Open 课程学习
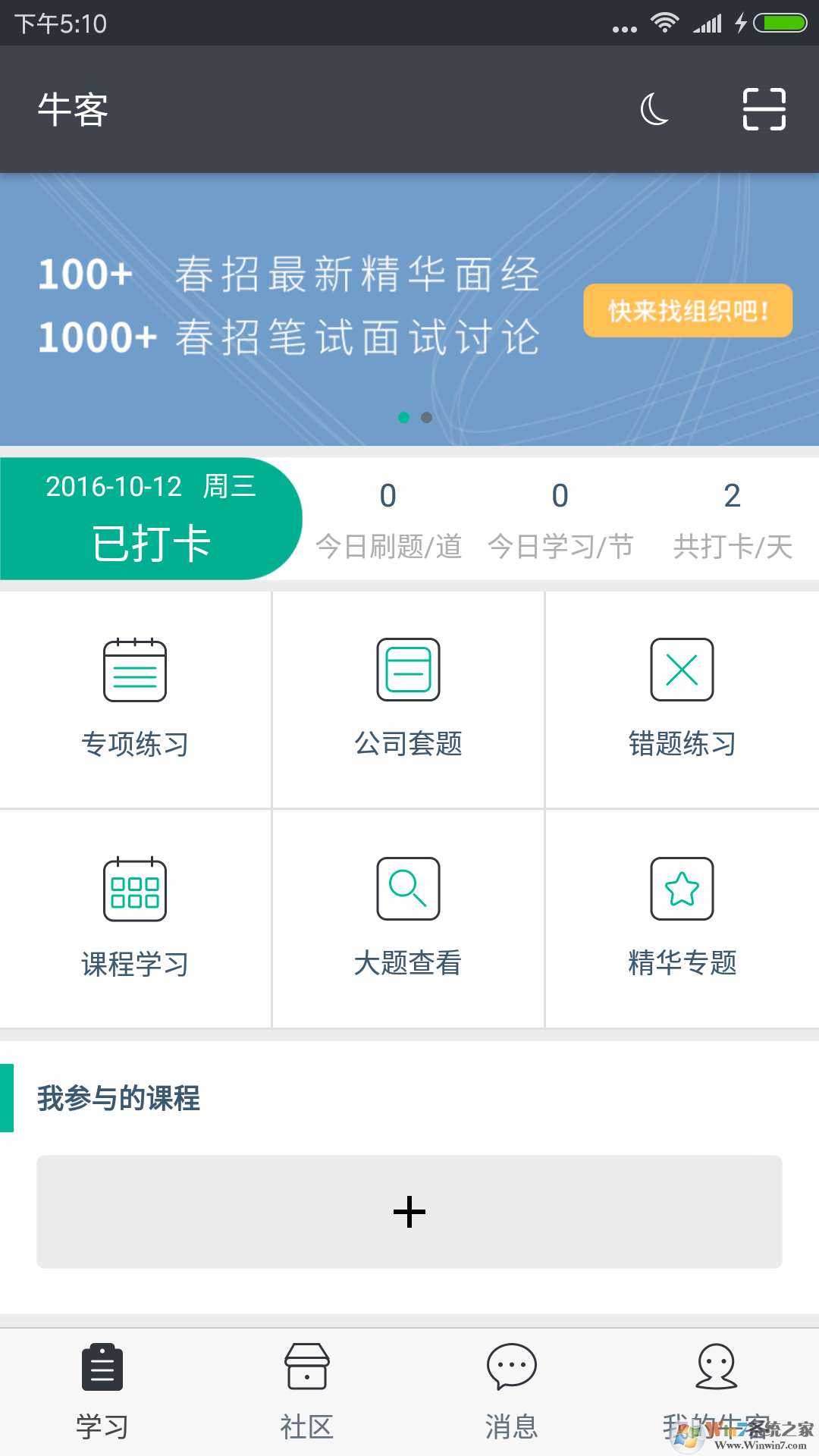The height and width of the screenshot is (1456, 819). [135, 918]
